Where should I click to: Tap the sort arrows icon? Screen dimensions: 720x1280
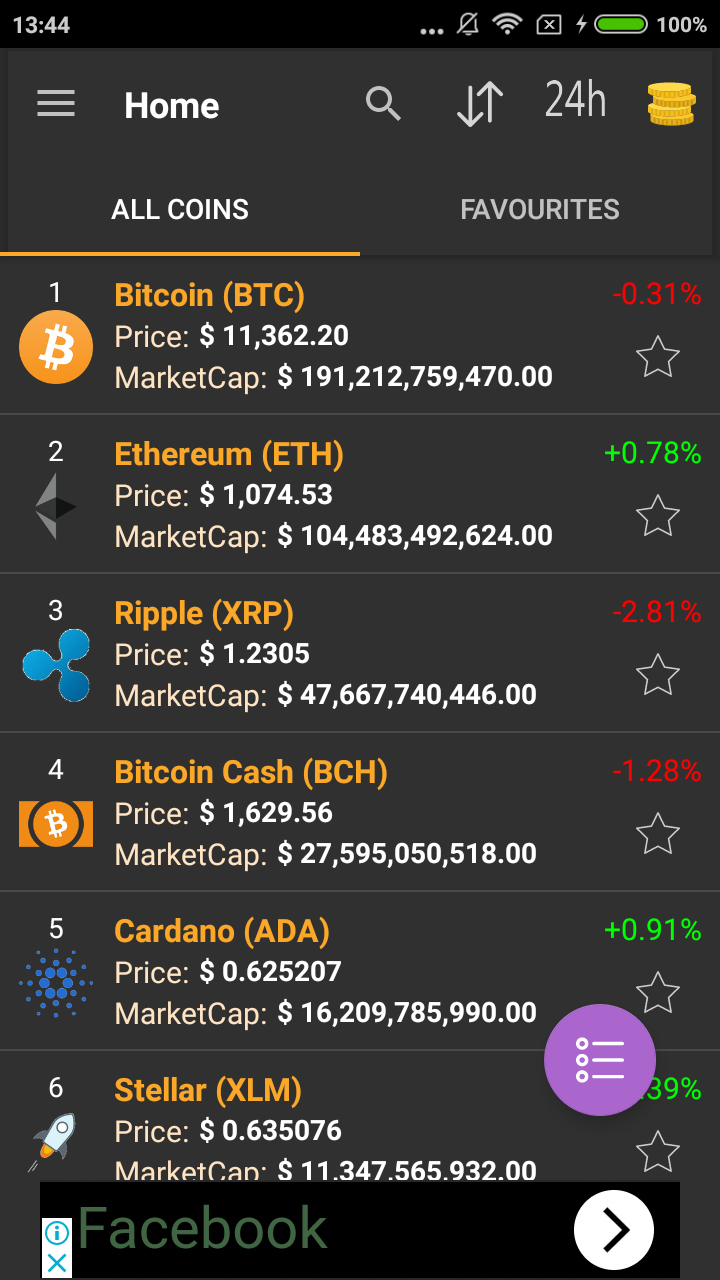[479, 103]
